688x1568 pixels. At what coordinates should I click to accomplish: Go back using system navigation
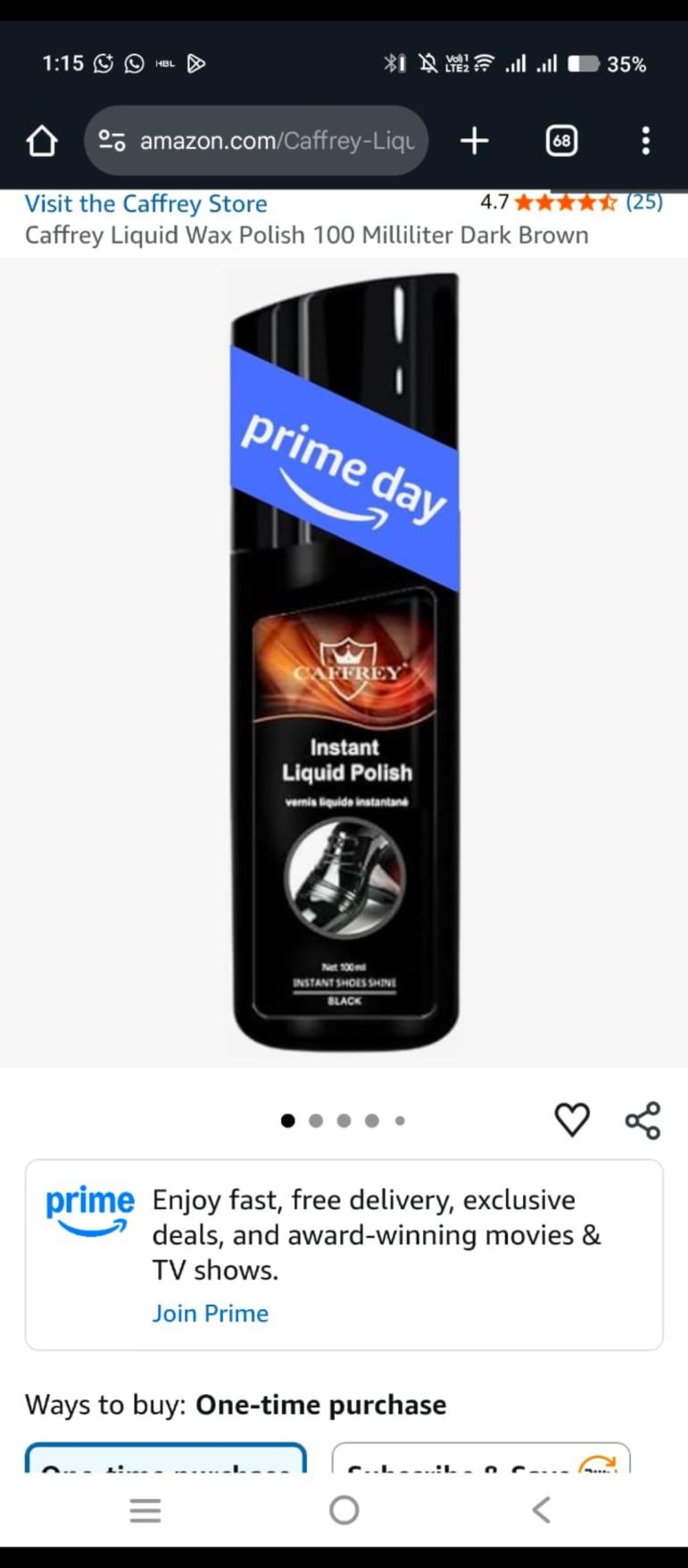[541, 1510]
